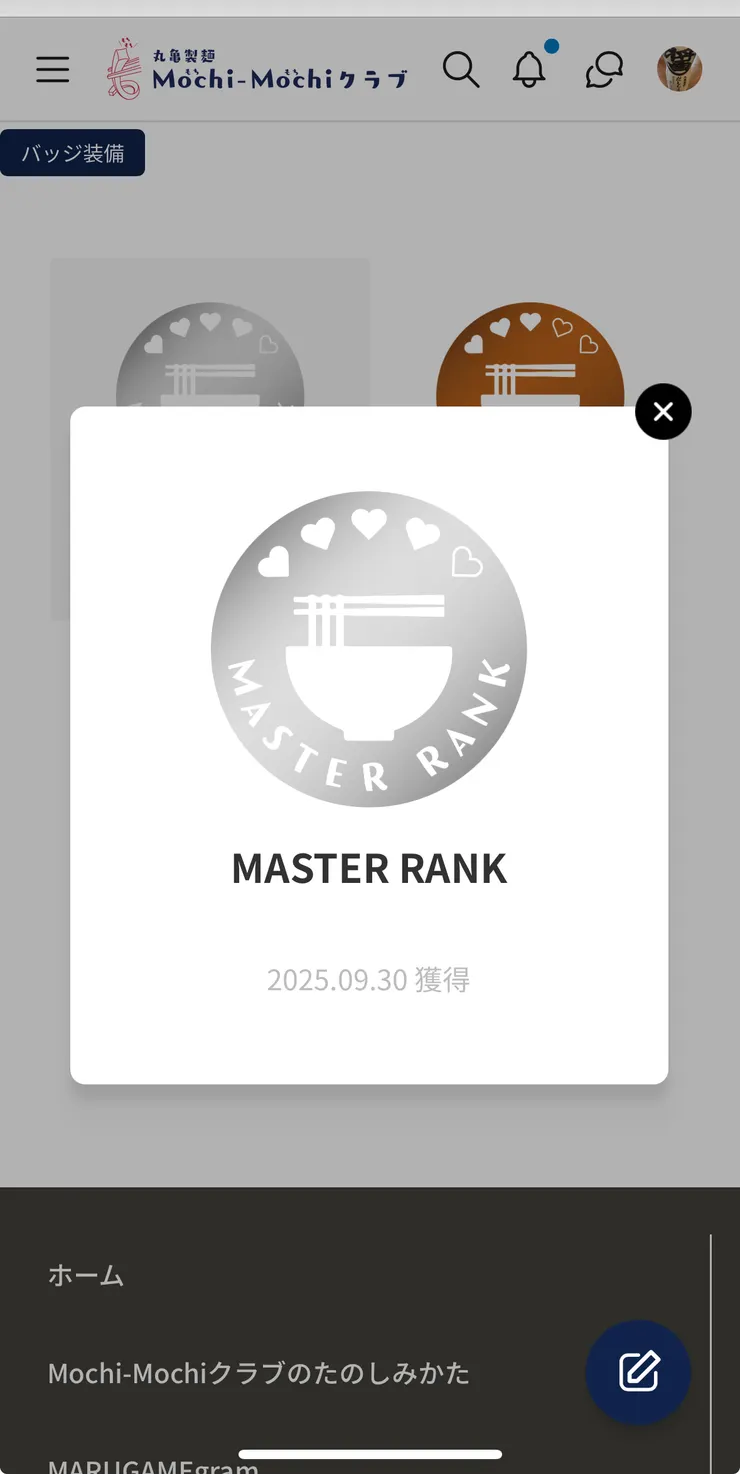Open the search icon in the header

461,70
